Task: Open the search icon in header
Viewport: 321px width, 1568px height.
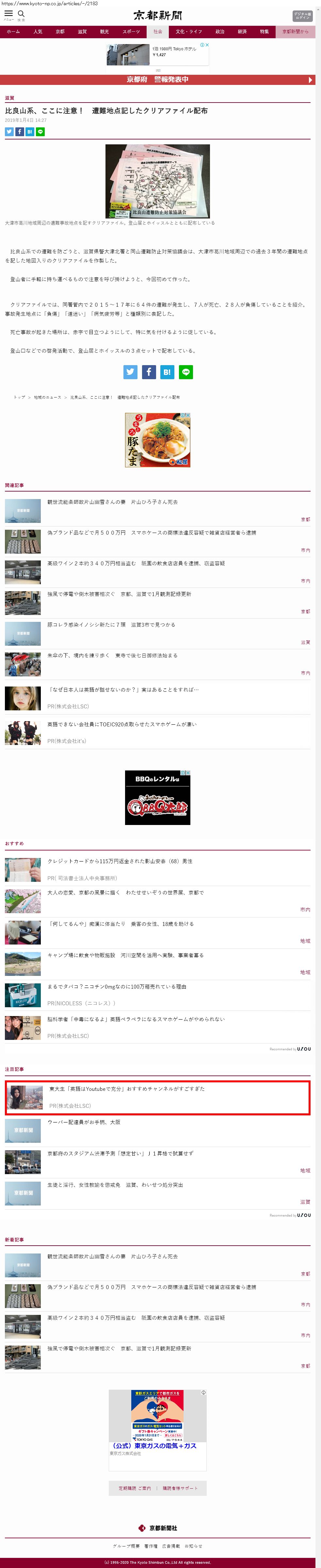Action: click(21, 14)
